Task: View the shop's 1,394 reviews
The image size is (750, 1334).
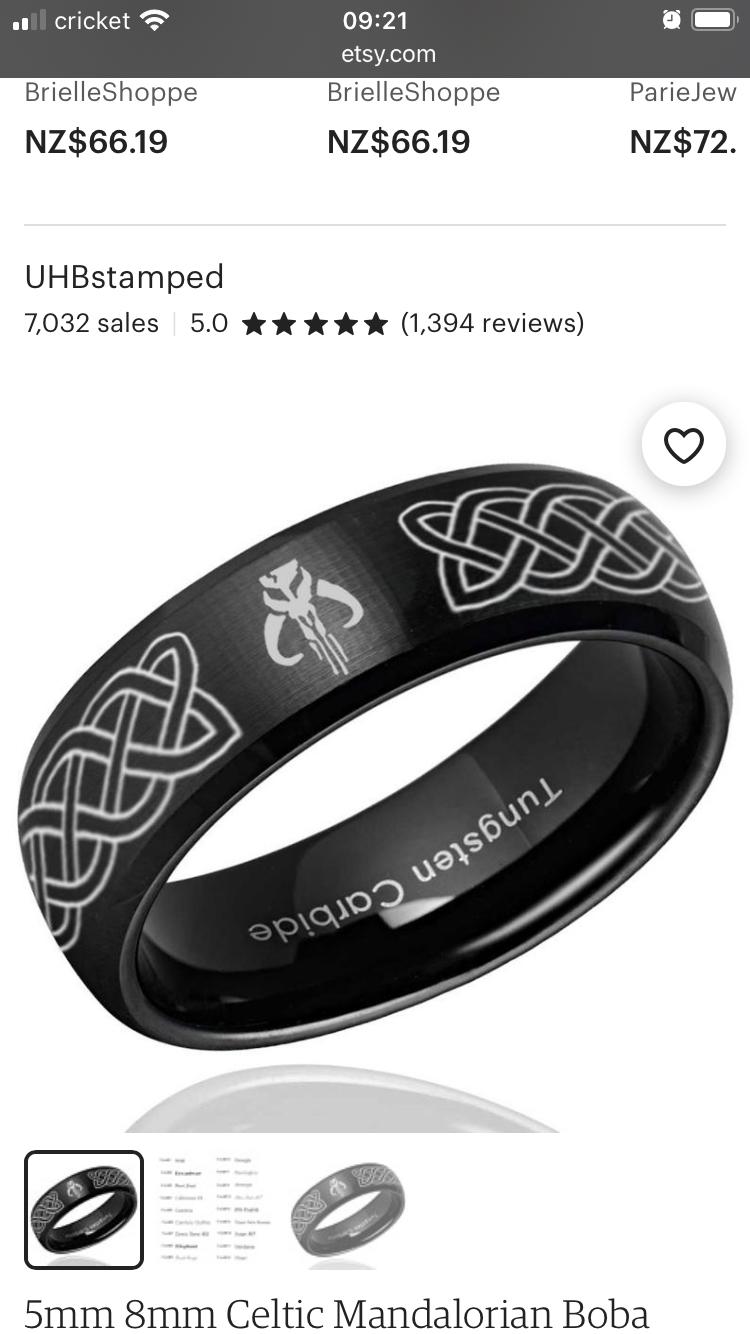Action: (x=491, y=323)
